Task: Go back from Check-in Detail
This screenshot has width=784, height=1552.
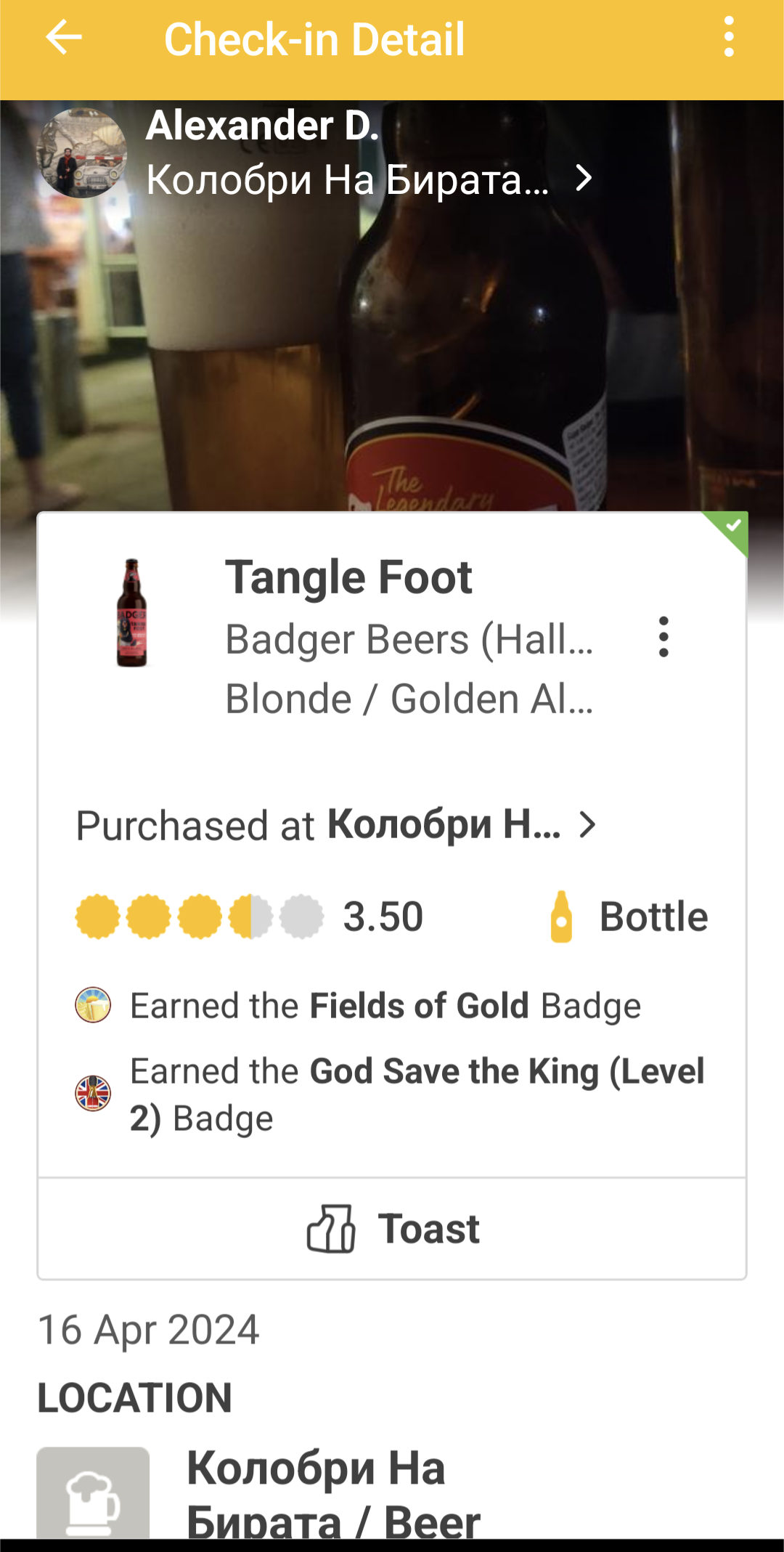Action: coord(64,38)
